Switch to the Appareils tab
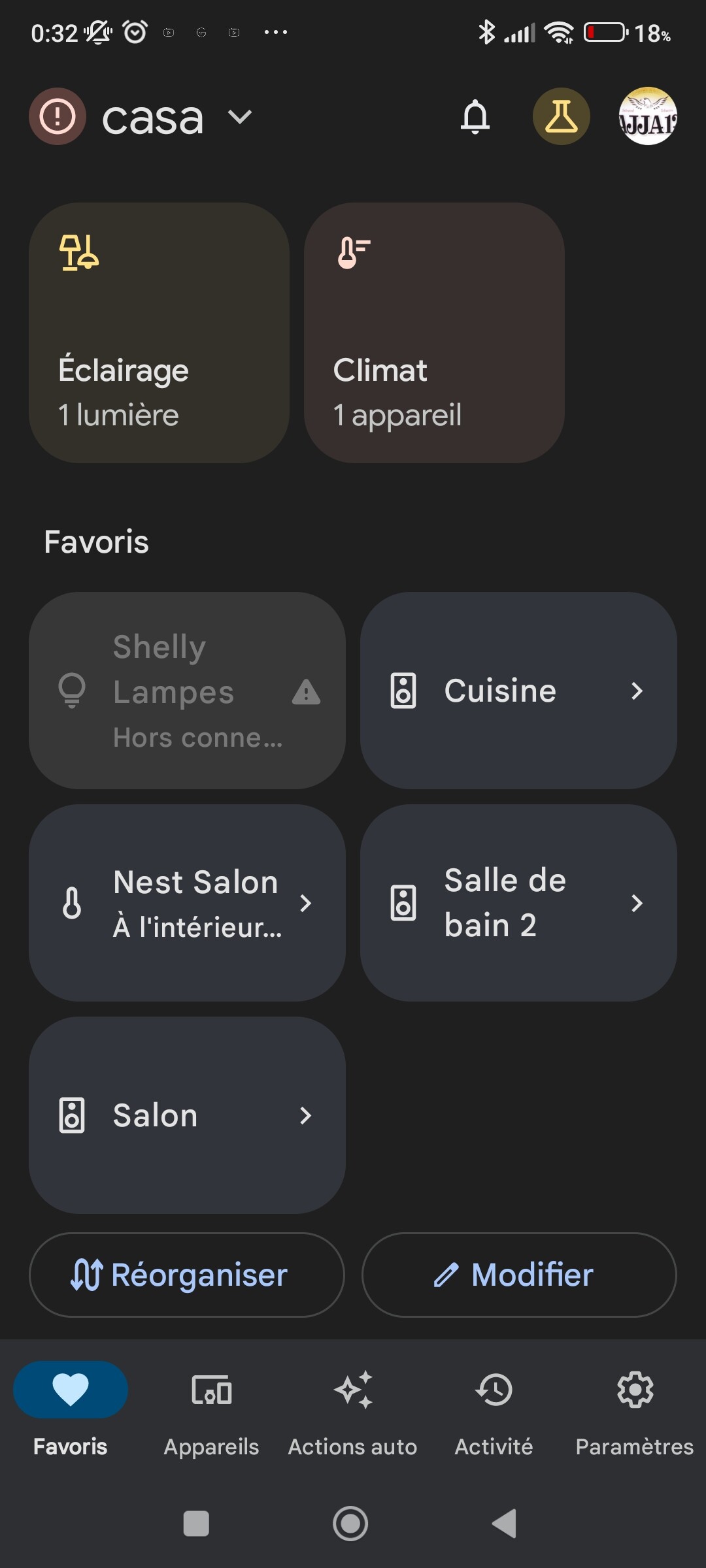 [x=211, y=1411]
